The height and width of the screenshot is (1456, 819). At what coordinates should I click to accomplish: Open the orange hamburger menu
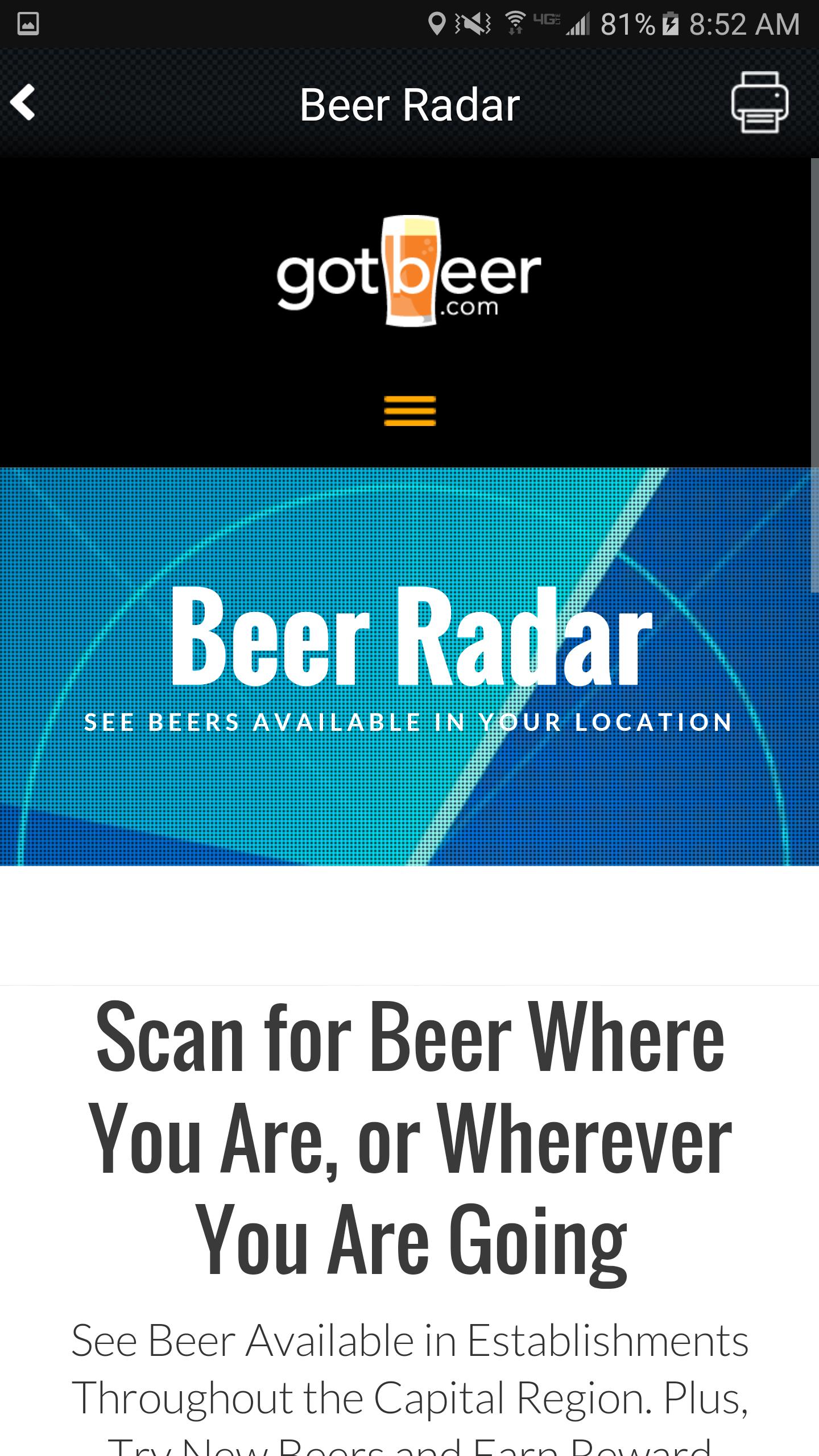point(409,411)
